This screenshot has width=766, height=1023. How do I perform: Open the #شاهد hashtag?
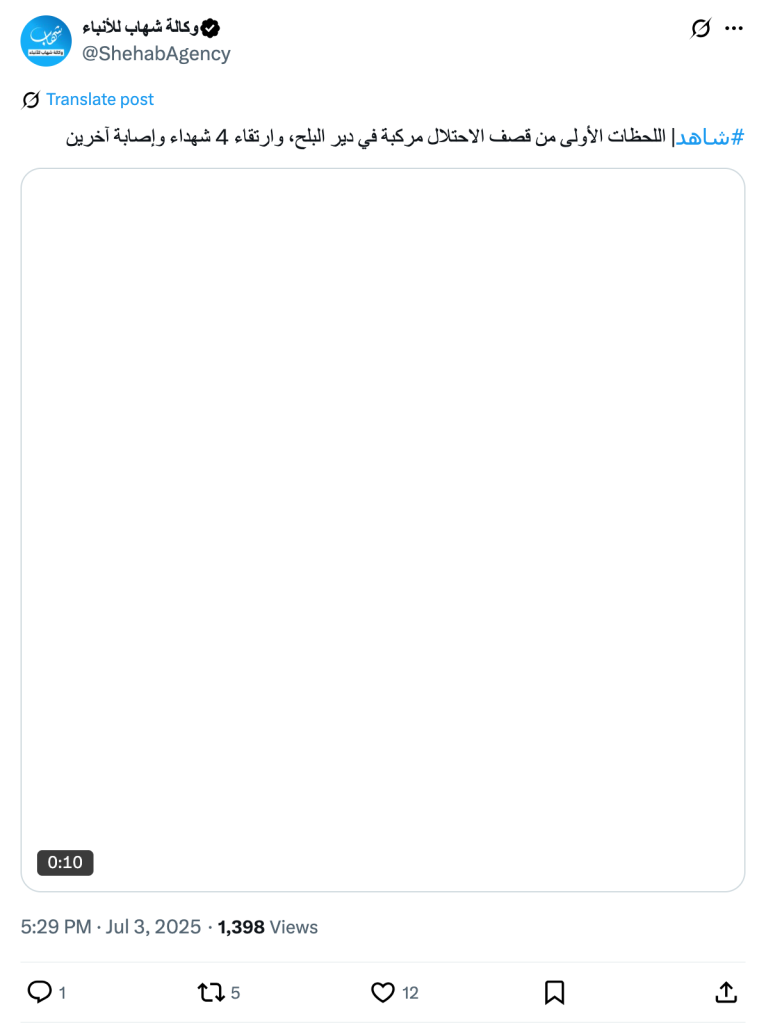coord(710,137)
